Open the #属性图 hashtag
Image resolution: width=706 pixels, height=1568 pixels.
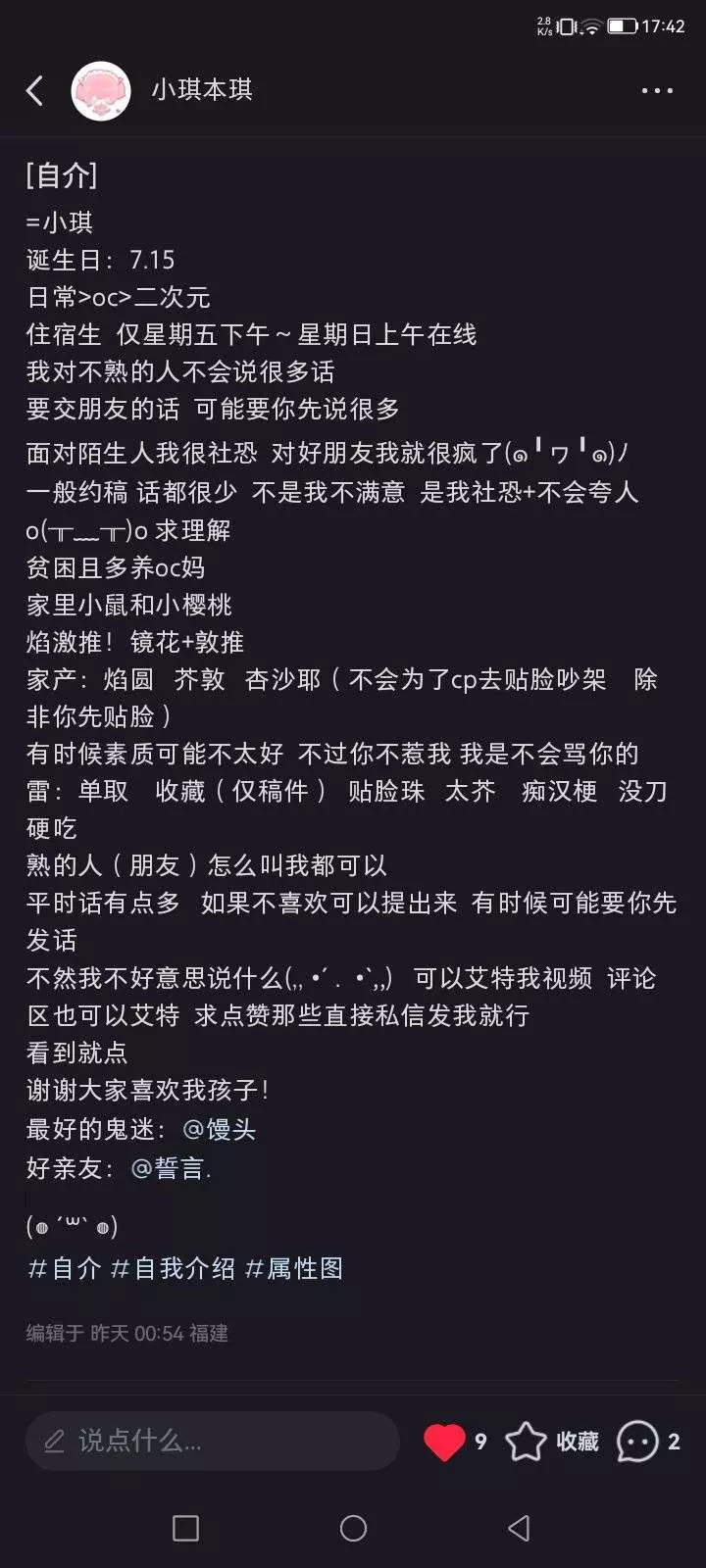point(293,1268)
